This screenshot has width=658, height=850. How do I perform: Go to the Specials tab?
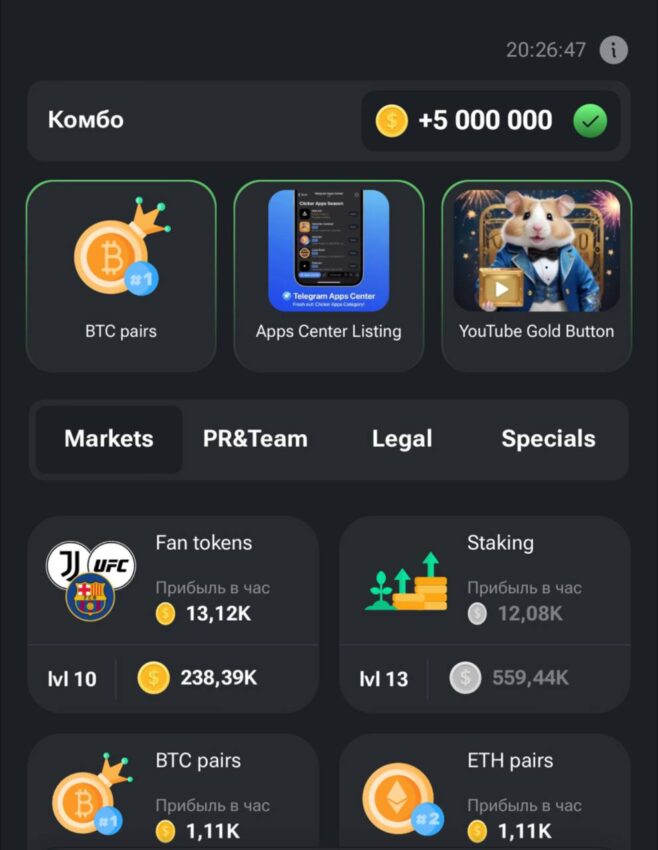(x=548, y=439)
